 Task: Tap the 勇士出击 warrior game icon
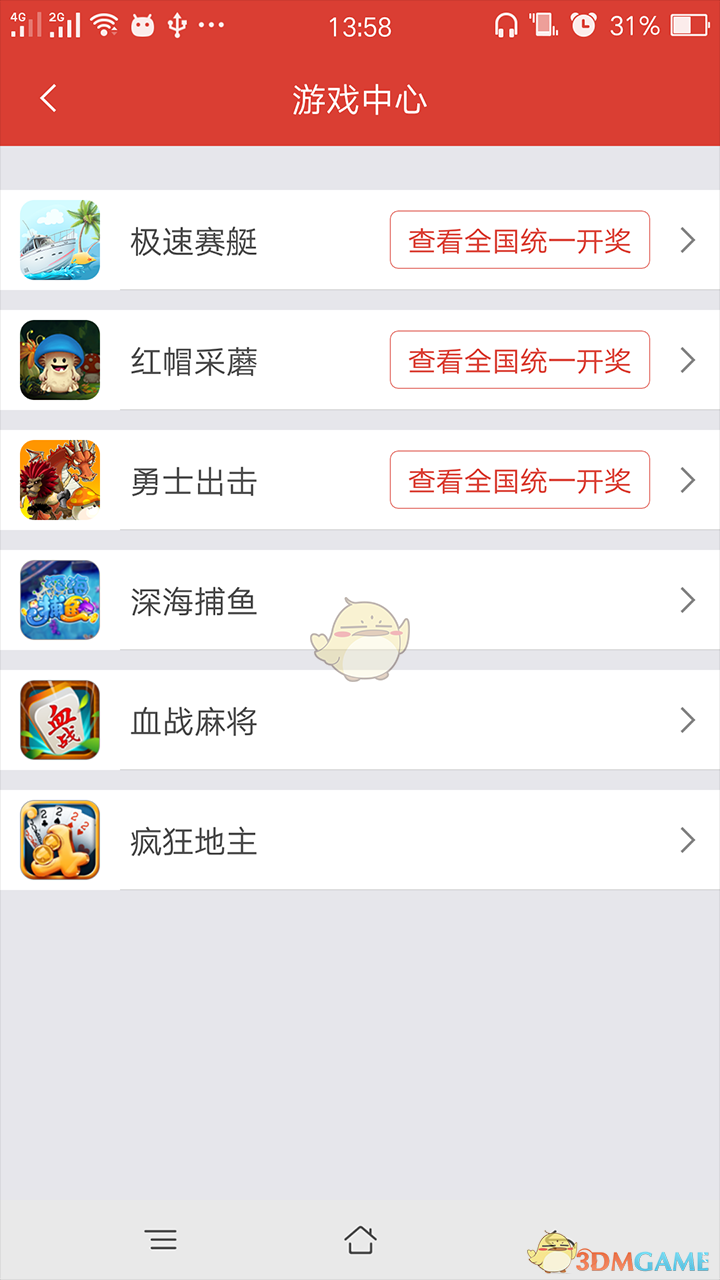coord(59,480)
